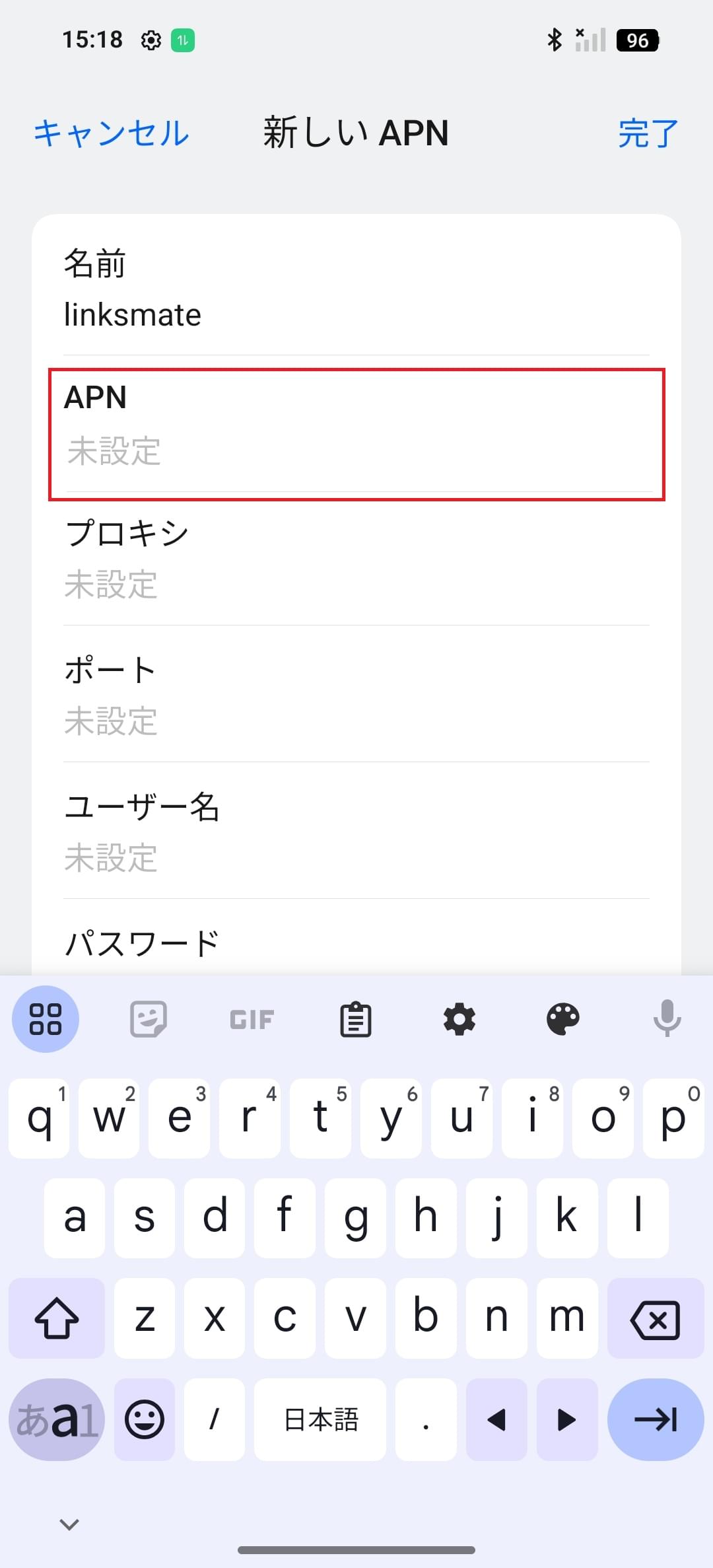Open the keyboard's GIF picker

coord(252,1019)
